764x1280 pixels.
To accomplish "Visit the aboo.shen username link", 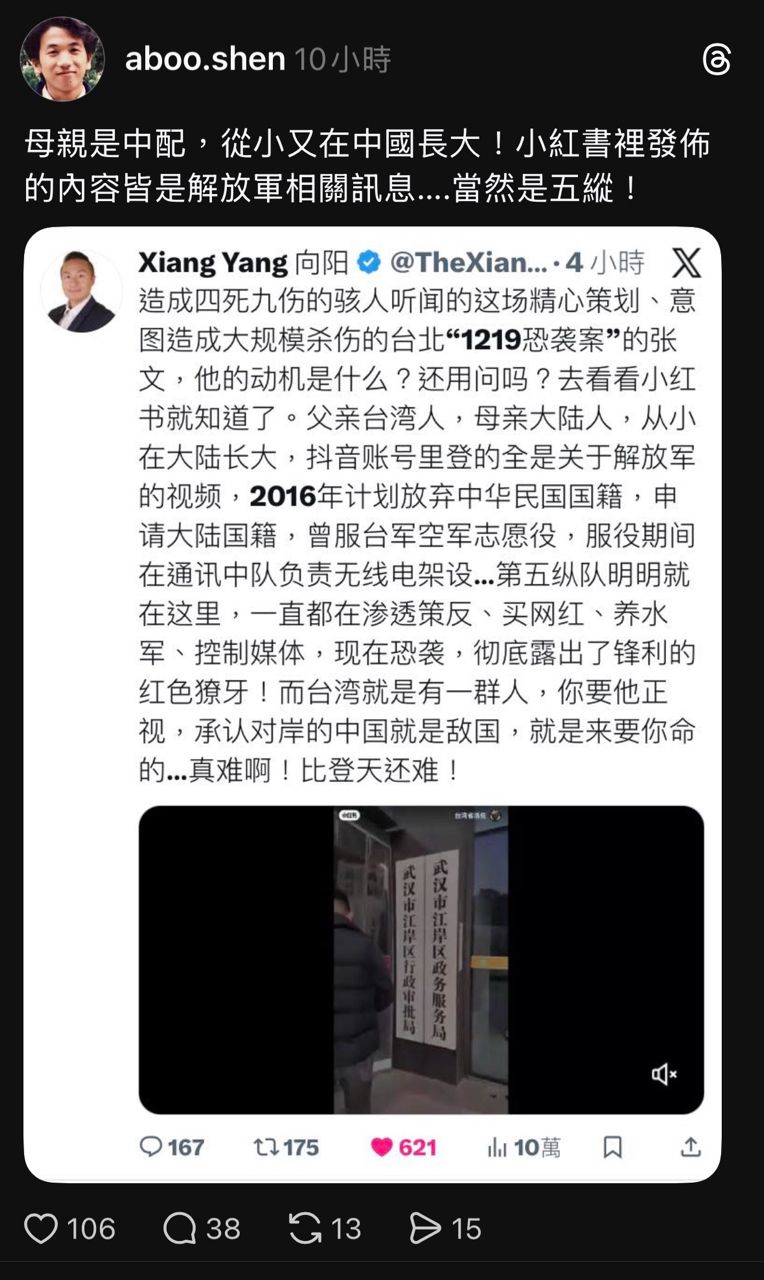I will tap(205, 59).
